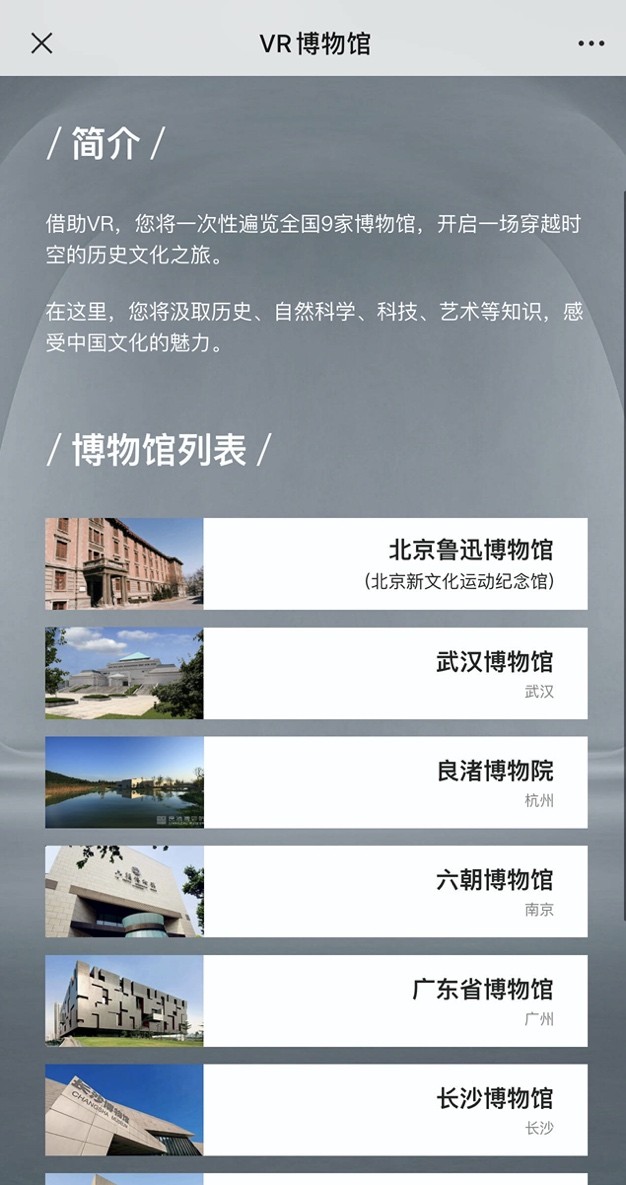Close the VR博物馆 page
The height and width of the screenshot is (1185, 626).
pos(41,43)
